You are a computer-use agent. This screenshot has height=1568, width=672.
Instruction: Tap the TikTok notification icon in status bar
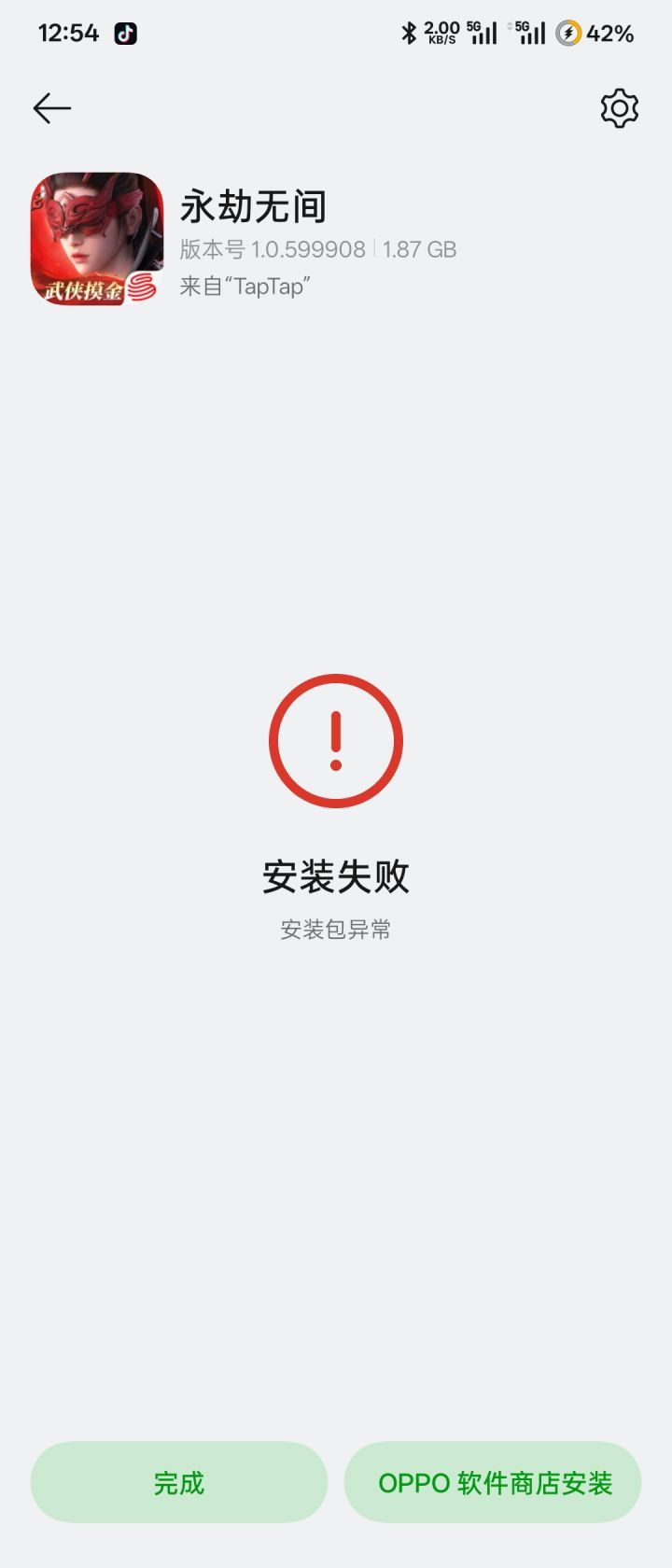tap(126, 33)
